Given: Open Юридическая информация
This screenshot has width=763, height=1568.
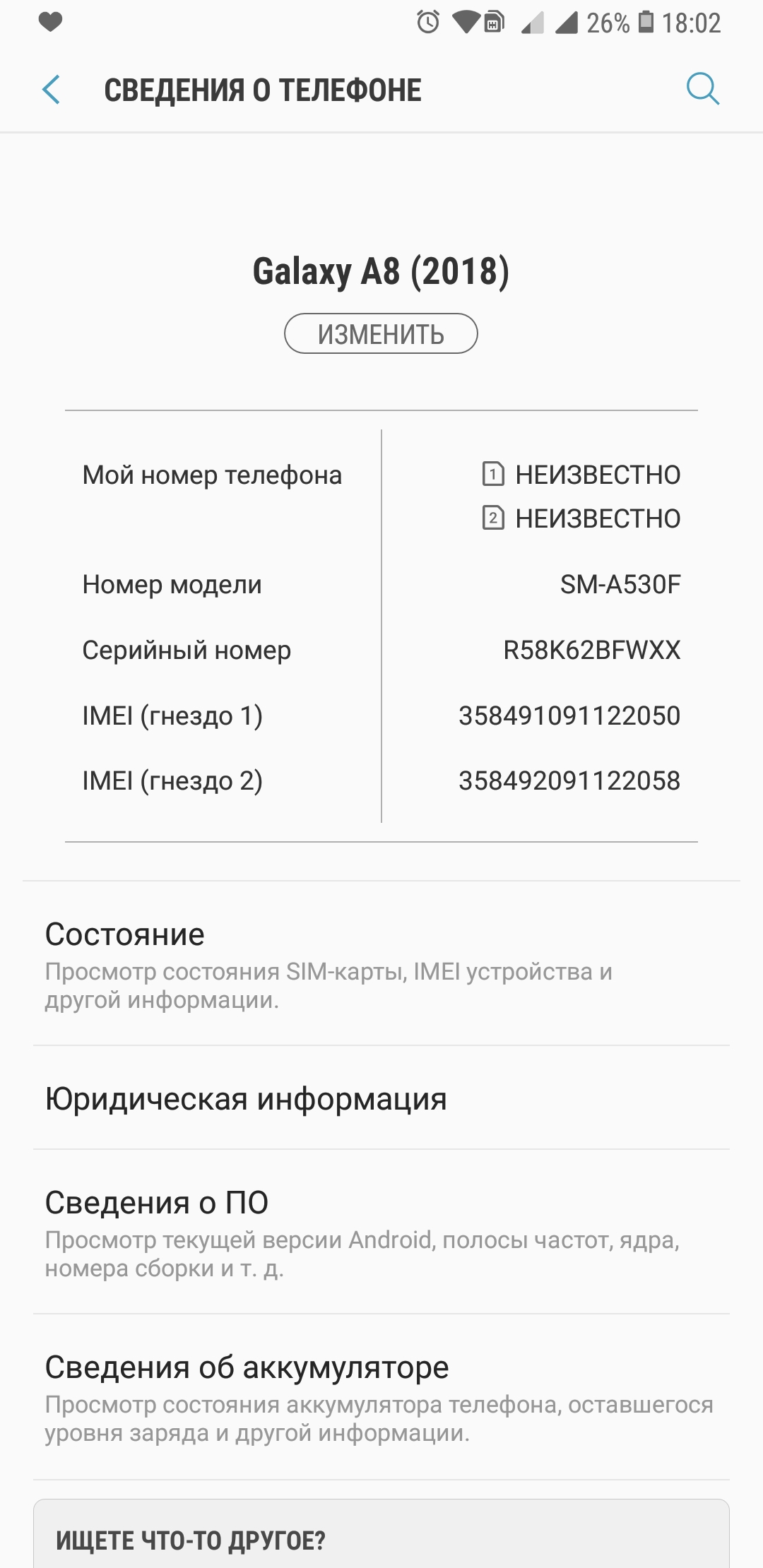Looking at the screenshot, I should pos(381,1098).
